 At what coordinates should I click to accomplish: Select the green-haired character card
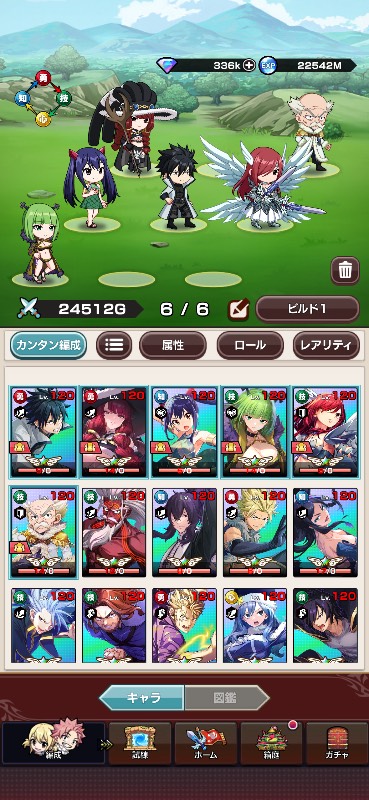pos(255,432)
